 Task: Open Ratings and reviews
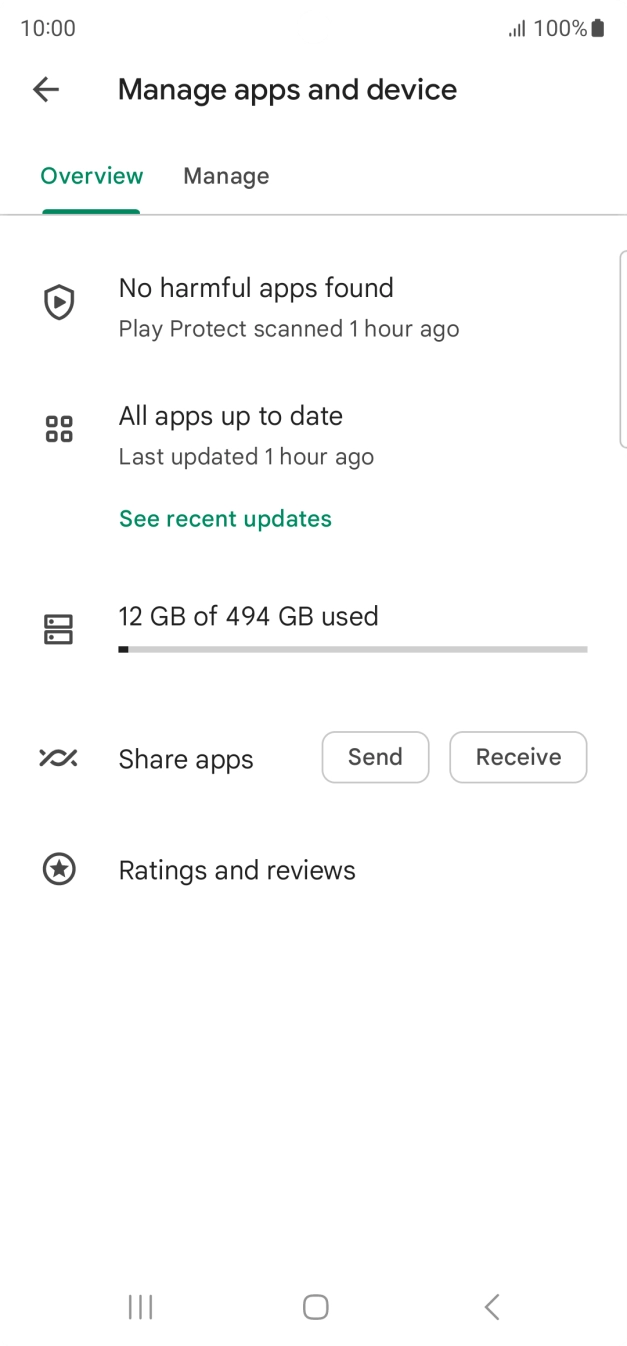click(237, 870)
